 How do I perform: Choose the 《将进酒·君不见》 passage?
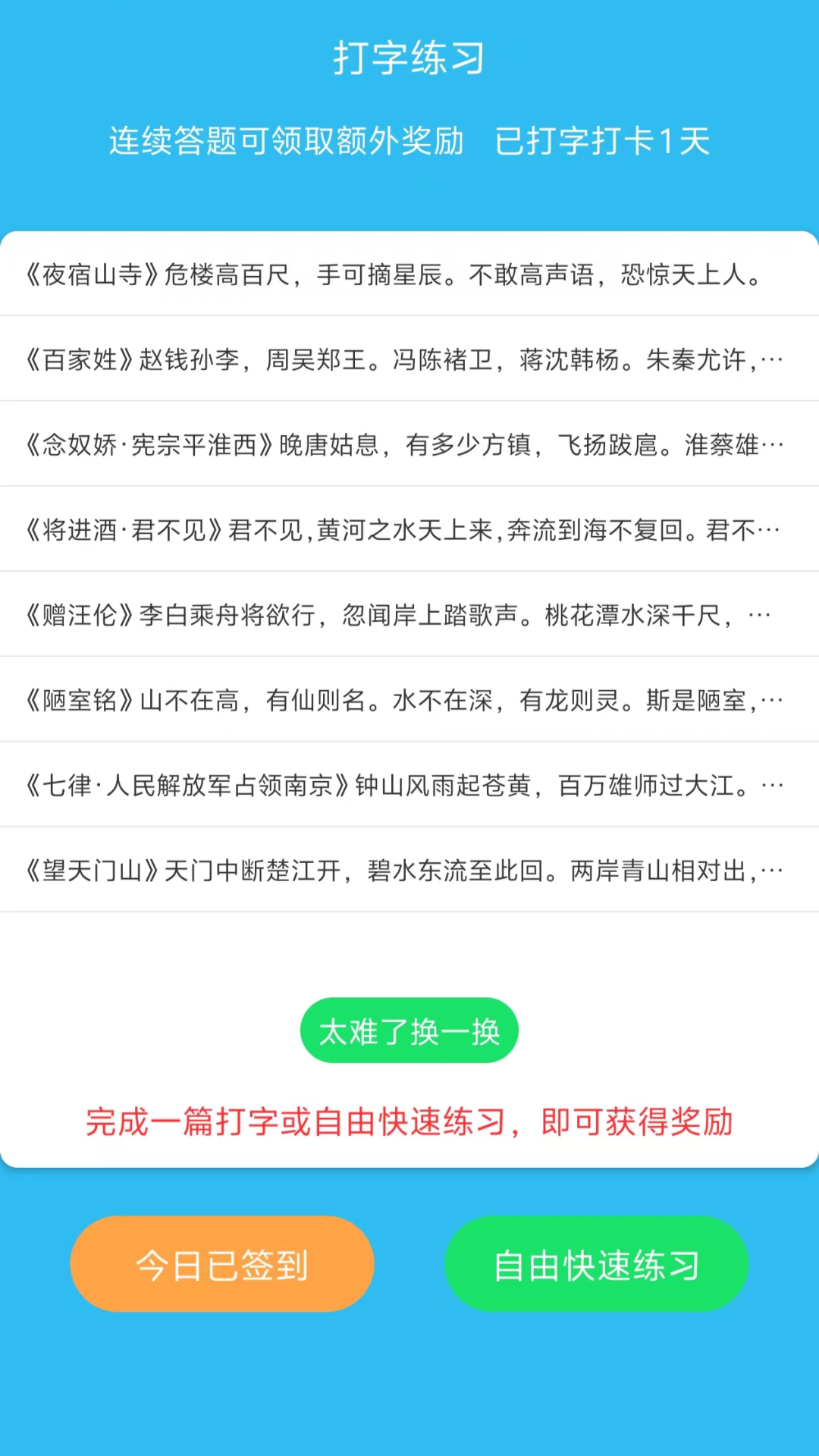[x=409, y=529]
